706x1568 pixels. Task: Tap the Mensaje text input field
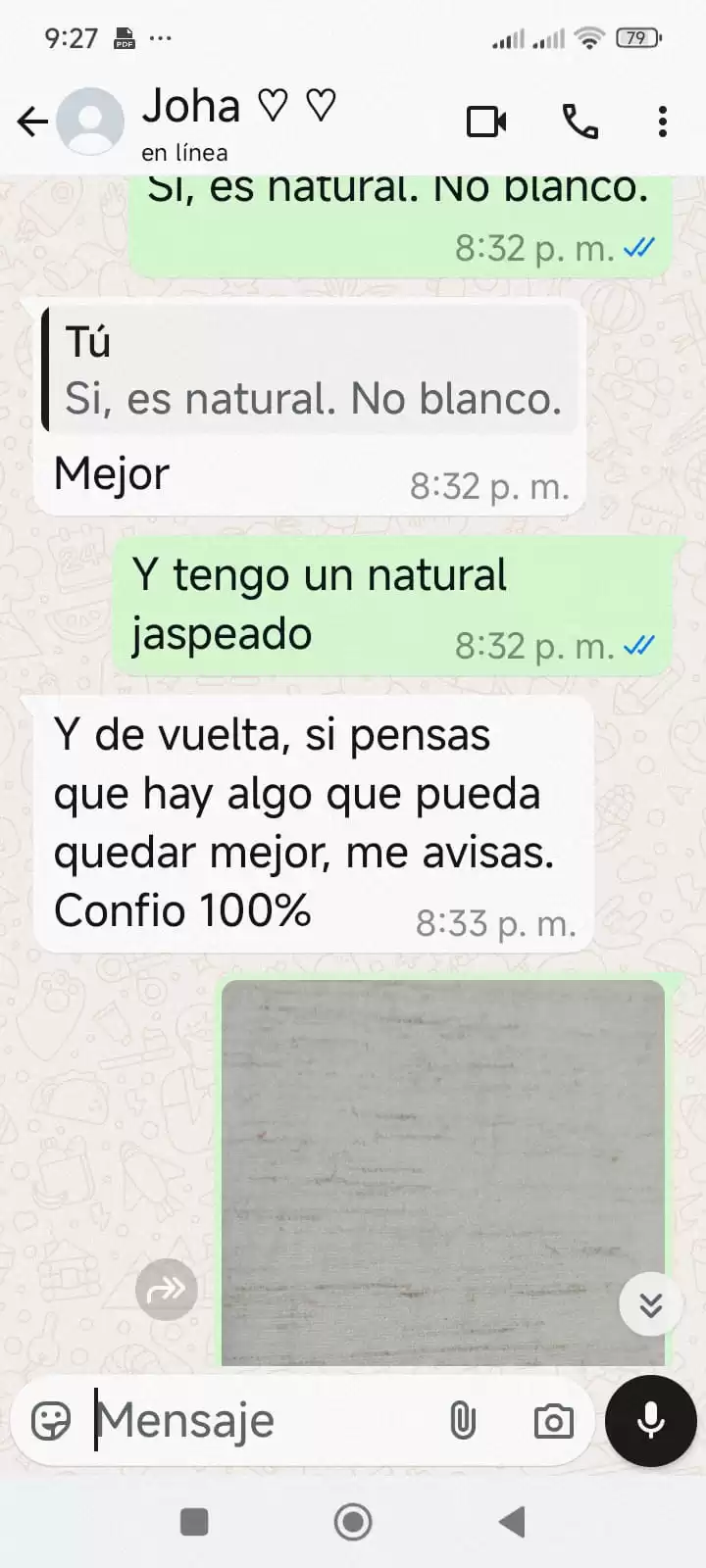pyautogui.click(x=245, y=1419)
